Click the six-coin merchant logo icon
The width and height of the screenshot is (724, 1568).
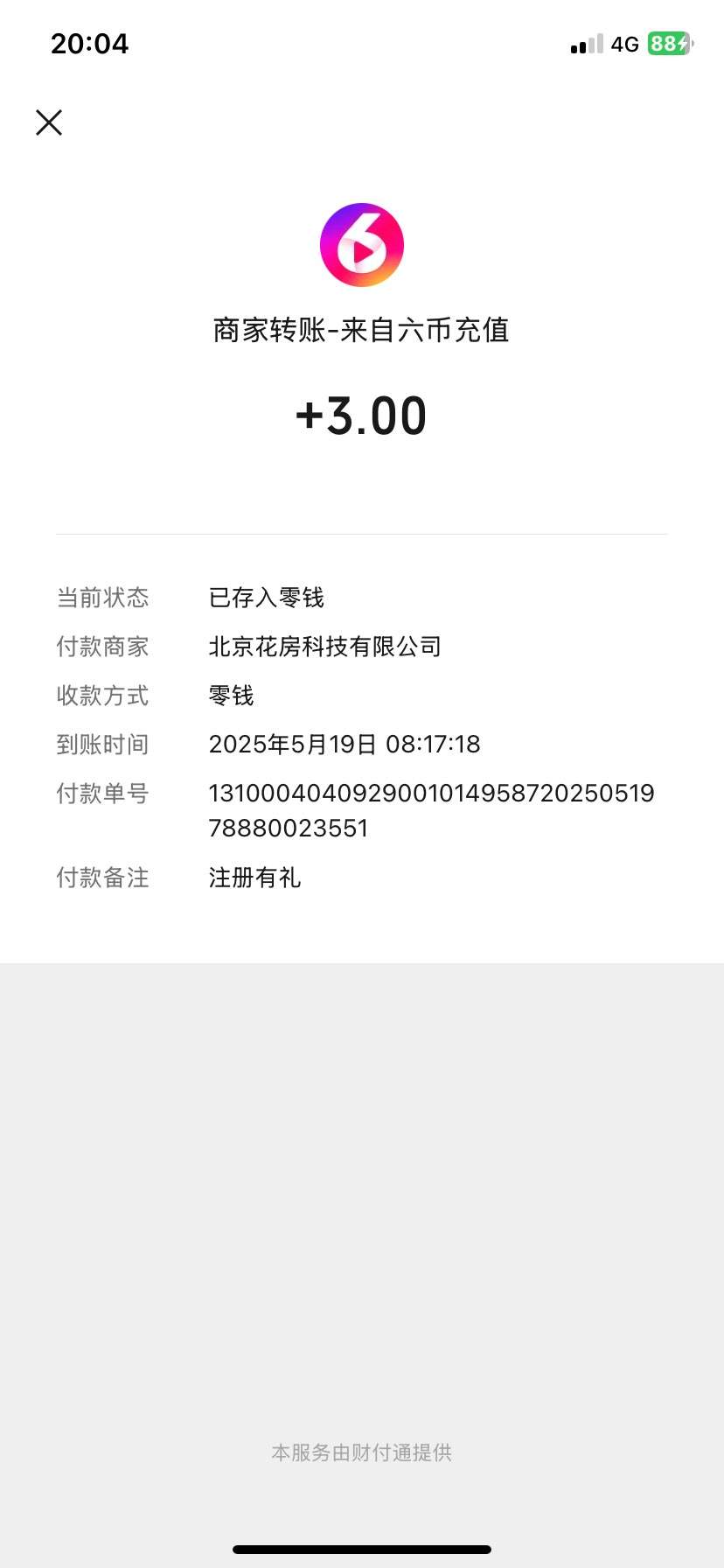361,243
